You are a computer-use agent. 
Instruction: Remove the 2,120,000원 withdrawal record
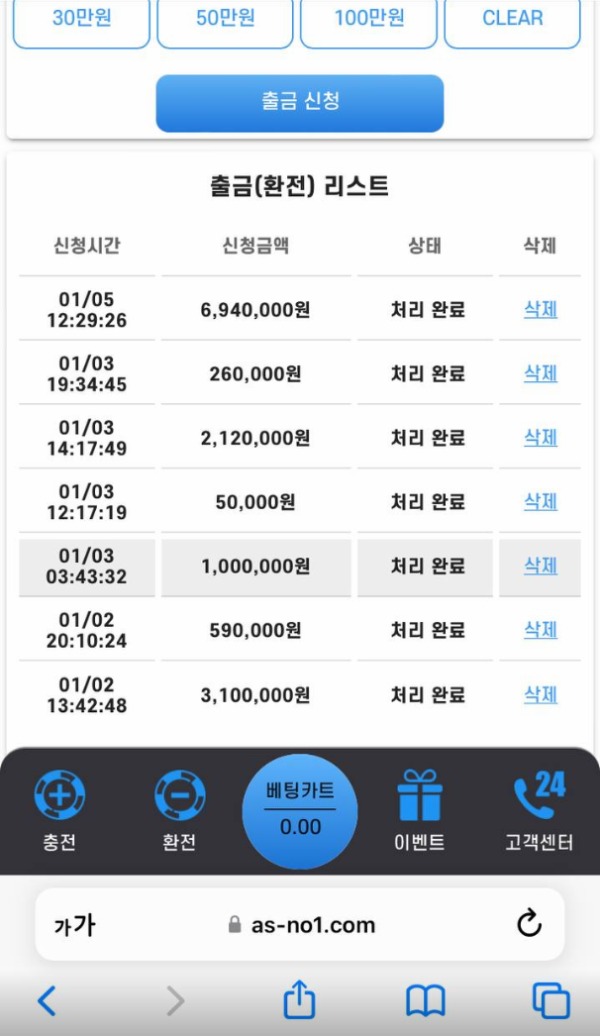pyautogui.click(x=540, y=437)
